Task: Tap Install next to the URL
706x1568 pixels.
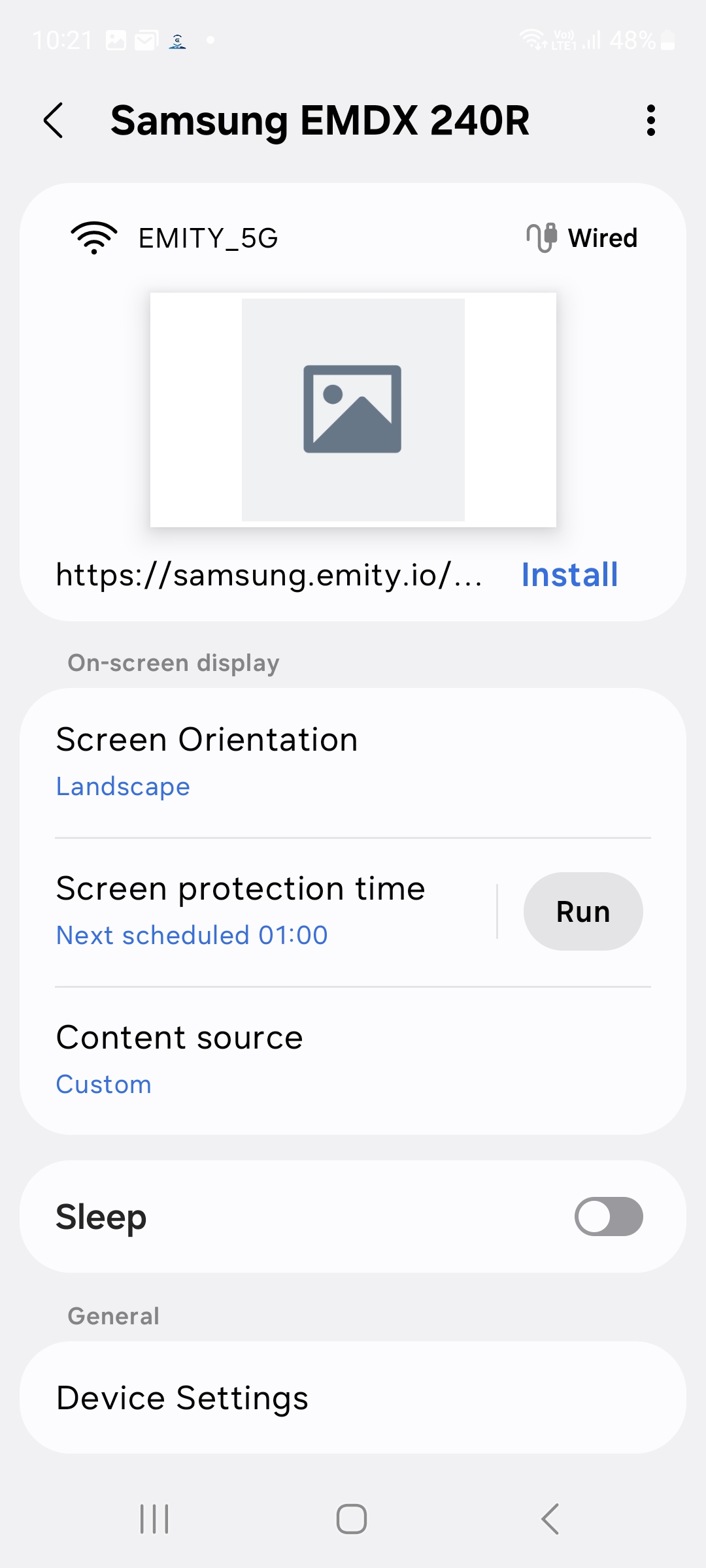Action: [x=569, y=574]
